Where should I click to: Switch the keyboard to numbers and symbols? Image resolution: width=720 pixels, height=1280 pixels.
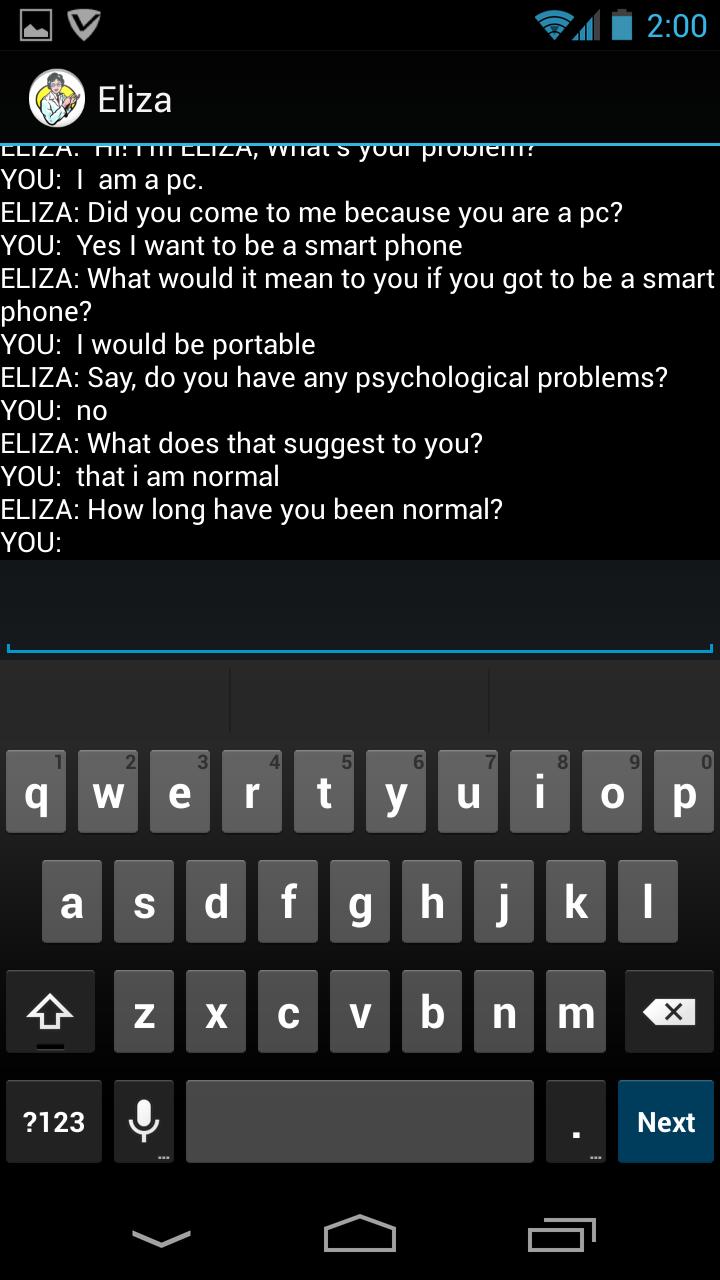tap(54, 1121)
